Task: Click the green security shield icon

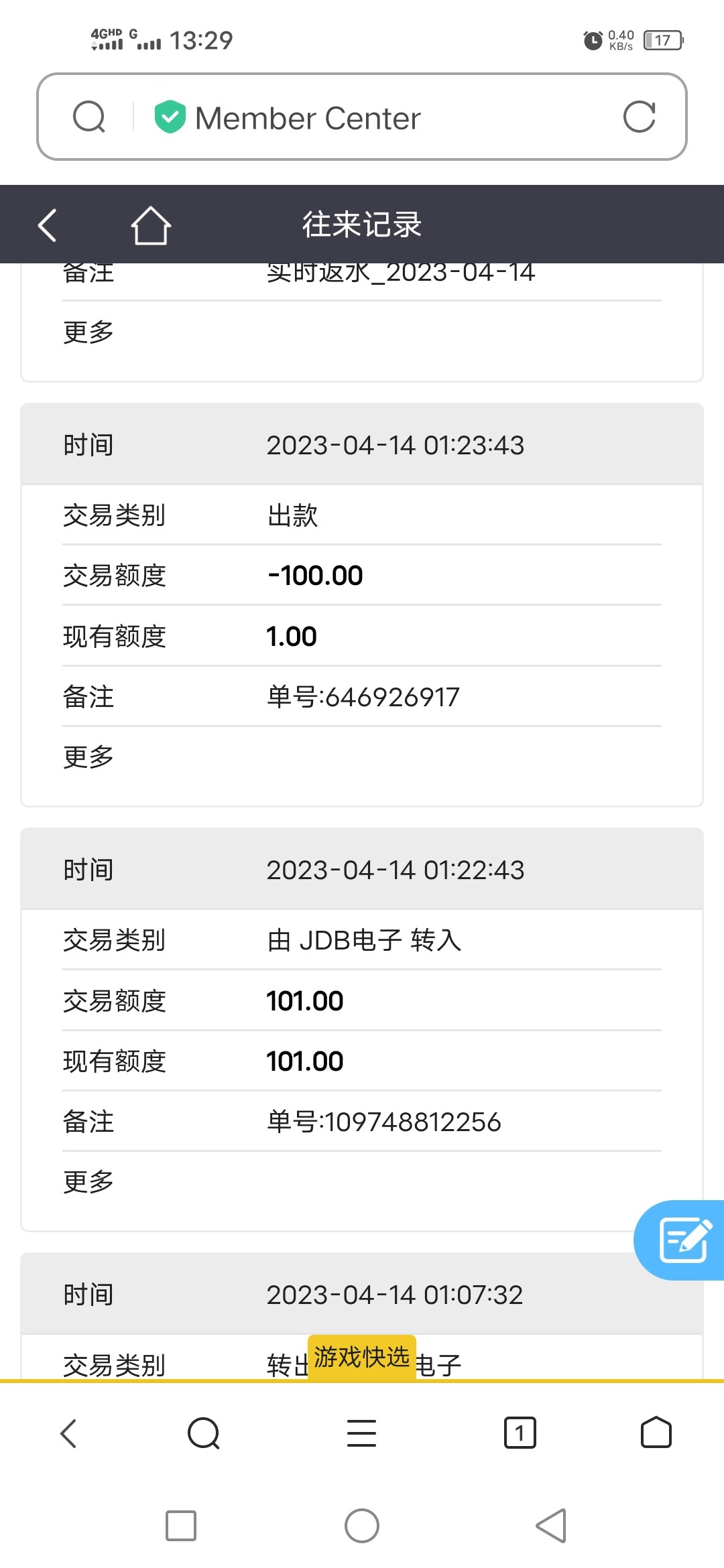Action: coord(170,117)
